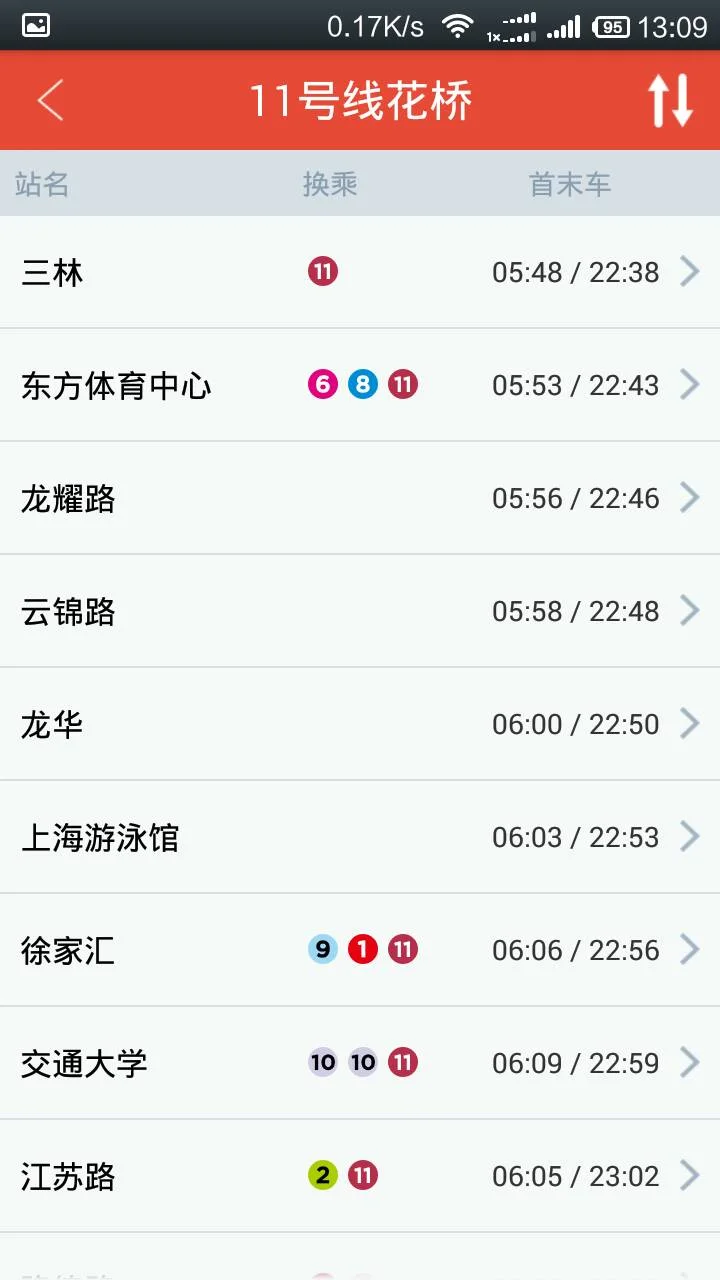Tap the pink Line 6 badge at 东方体育中心
This screenshot has width=720, height=1280.
[x=321, y=384]
